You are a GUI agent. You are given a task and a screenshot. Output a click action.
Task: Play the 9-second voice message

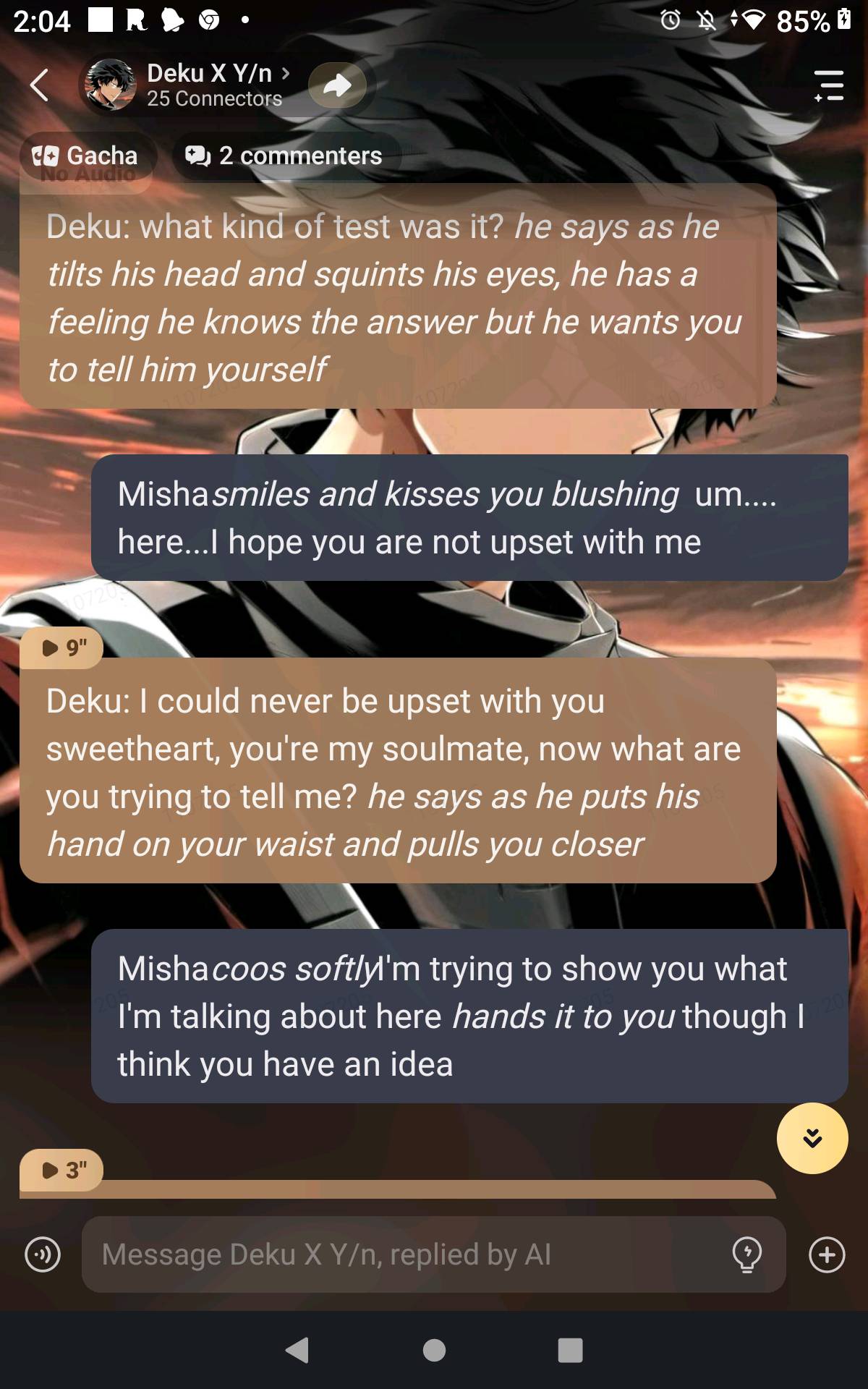tap(63, 647)
